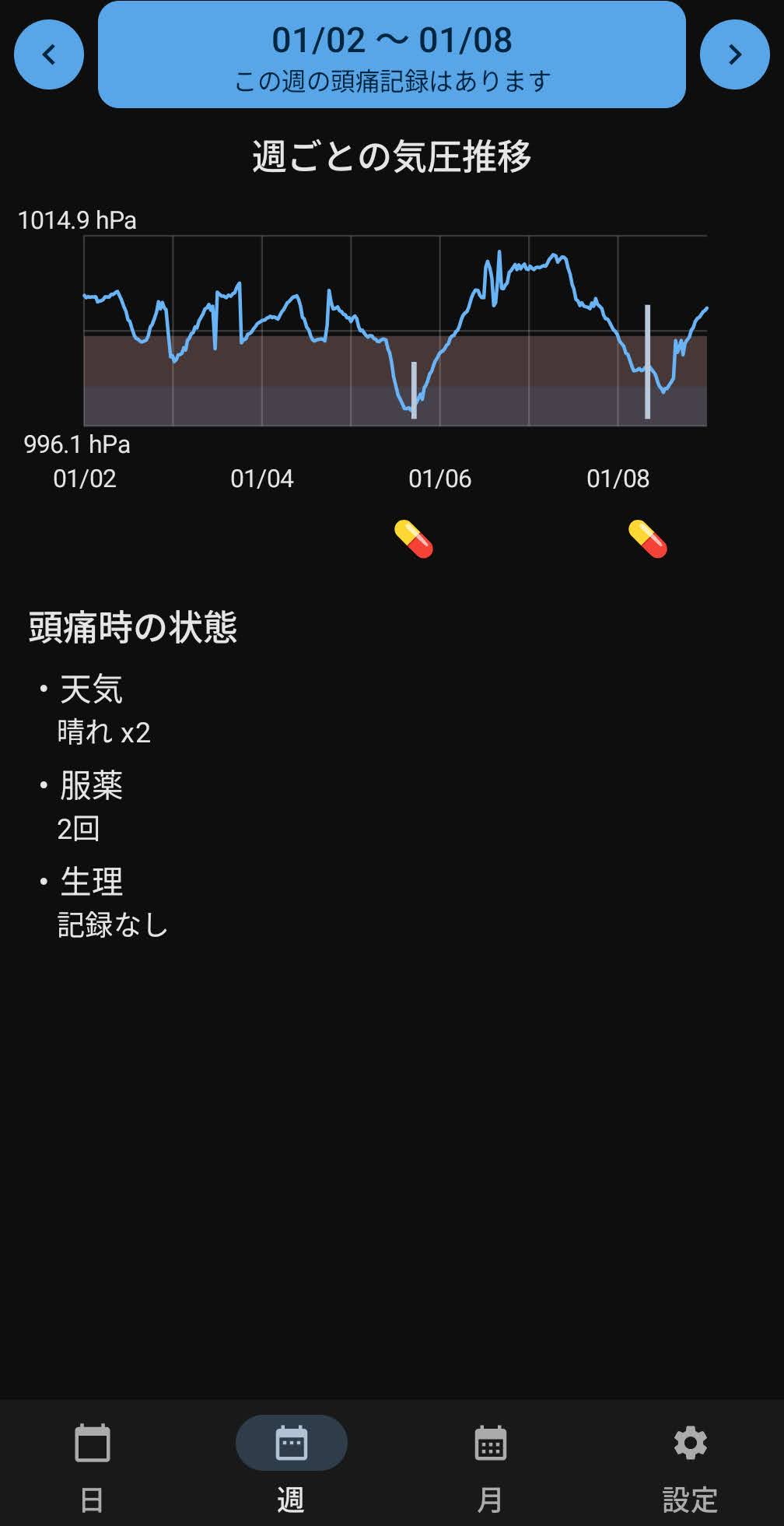Open the 月 (month) calendar icon
This screenshot has width=784, height=1526.
[488, 1442]
